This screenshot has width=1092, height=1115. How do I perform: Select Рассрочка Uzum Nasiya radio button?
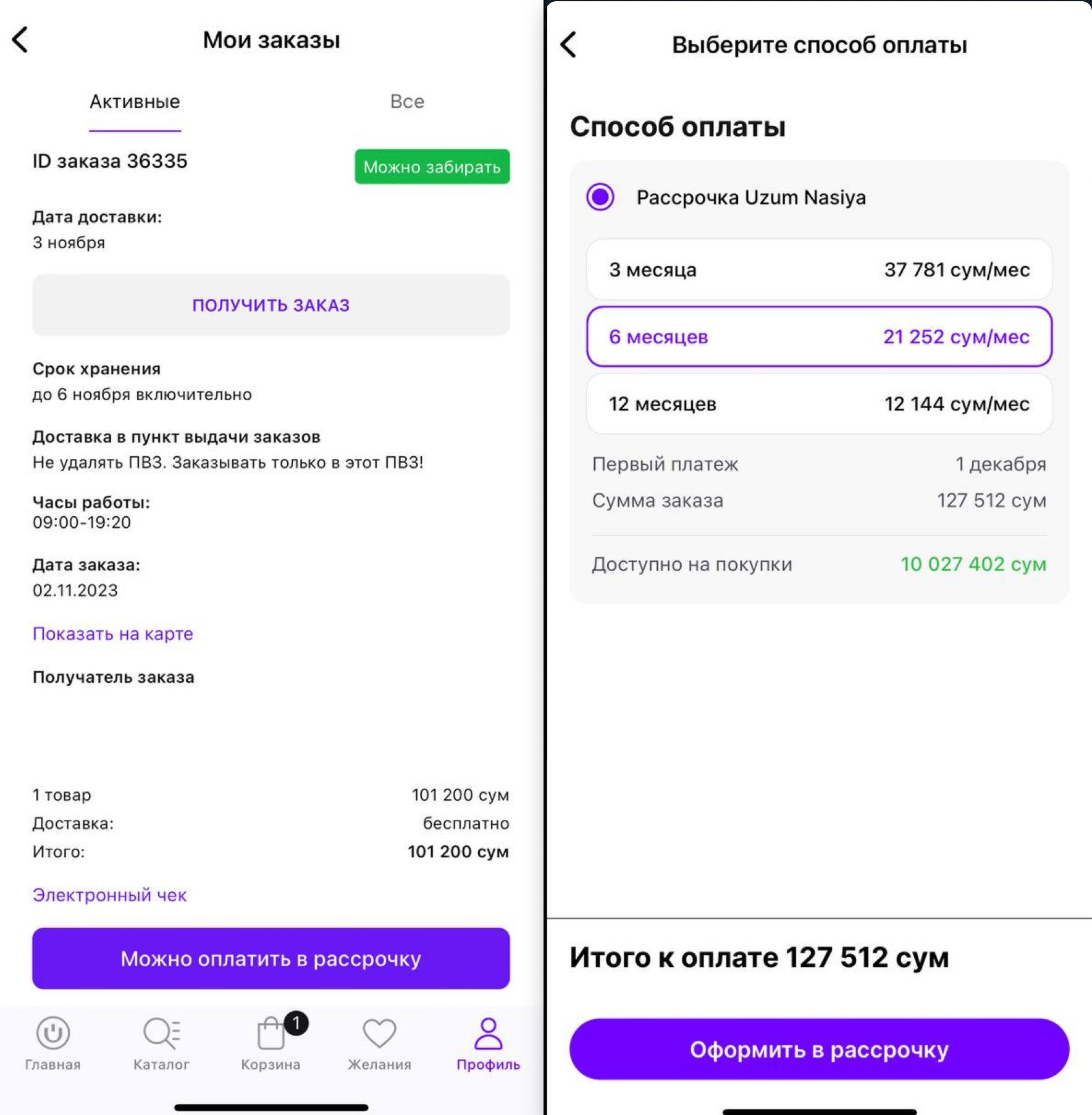(600, 198)
